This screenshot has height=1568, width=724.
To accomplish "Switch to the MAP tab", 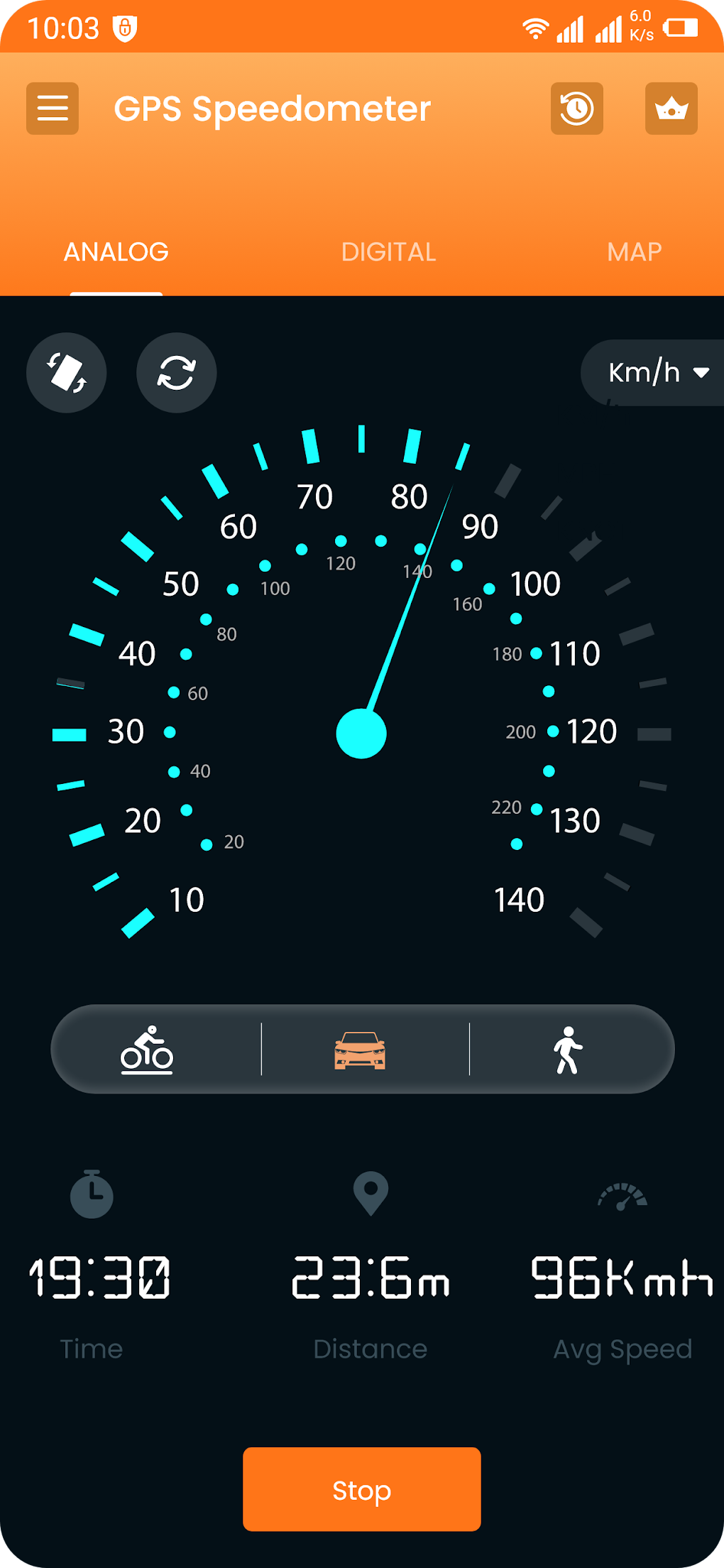I will pyautogui.click(x=634, y=252).
